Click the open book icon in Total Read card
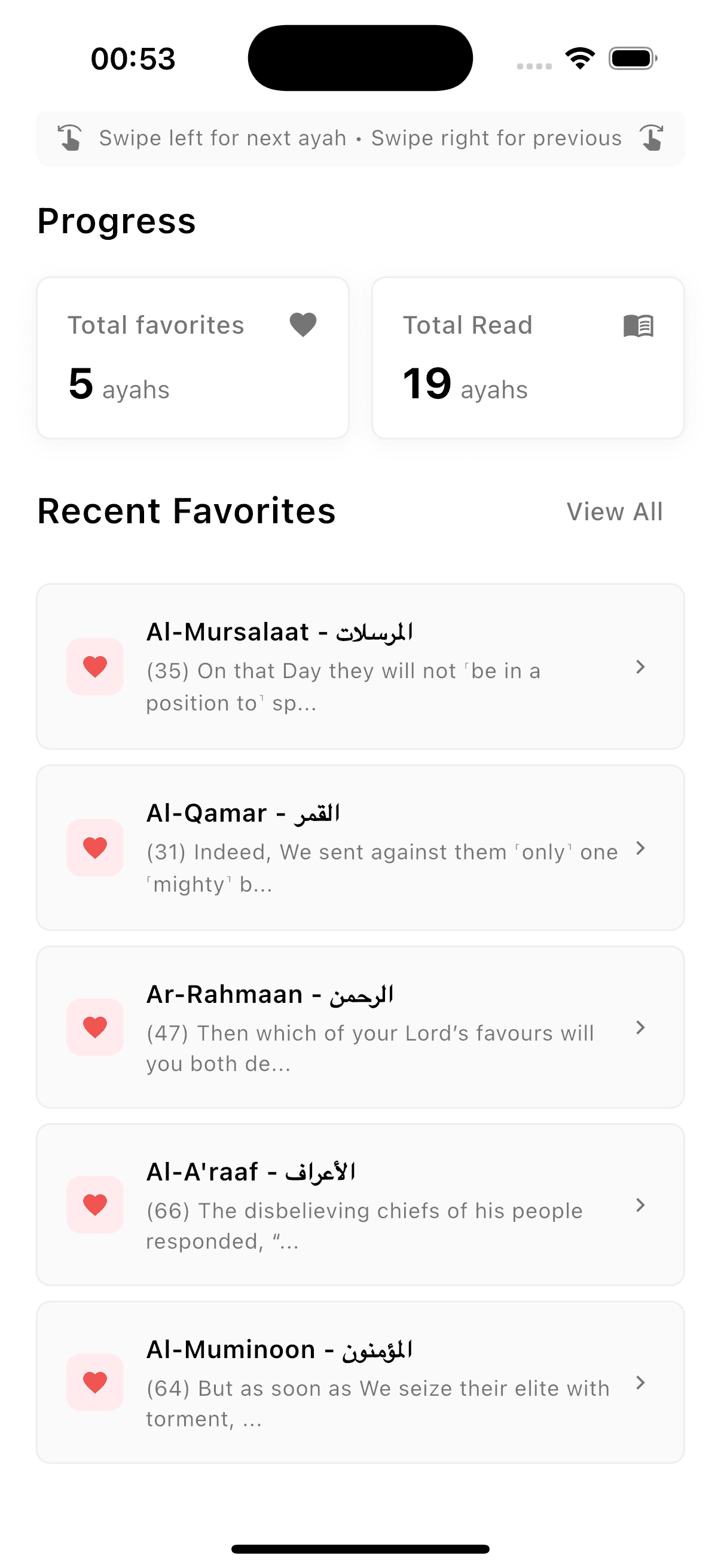 (x=638, y=325)
